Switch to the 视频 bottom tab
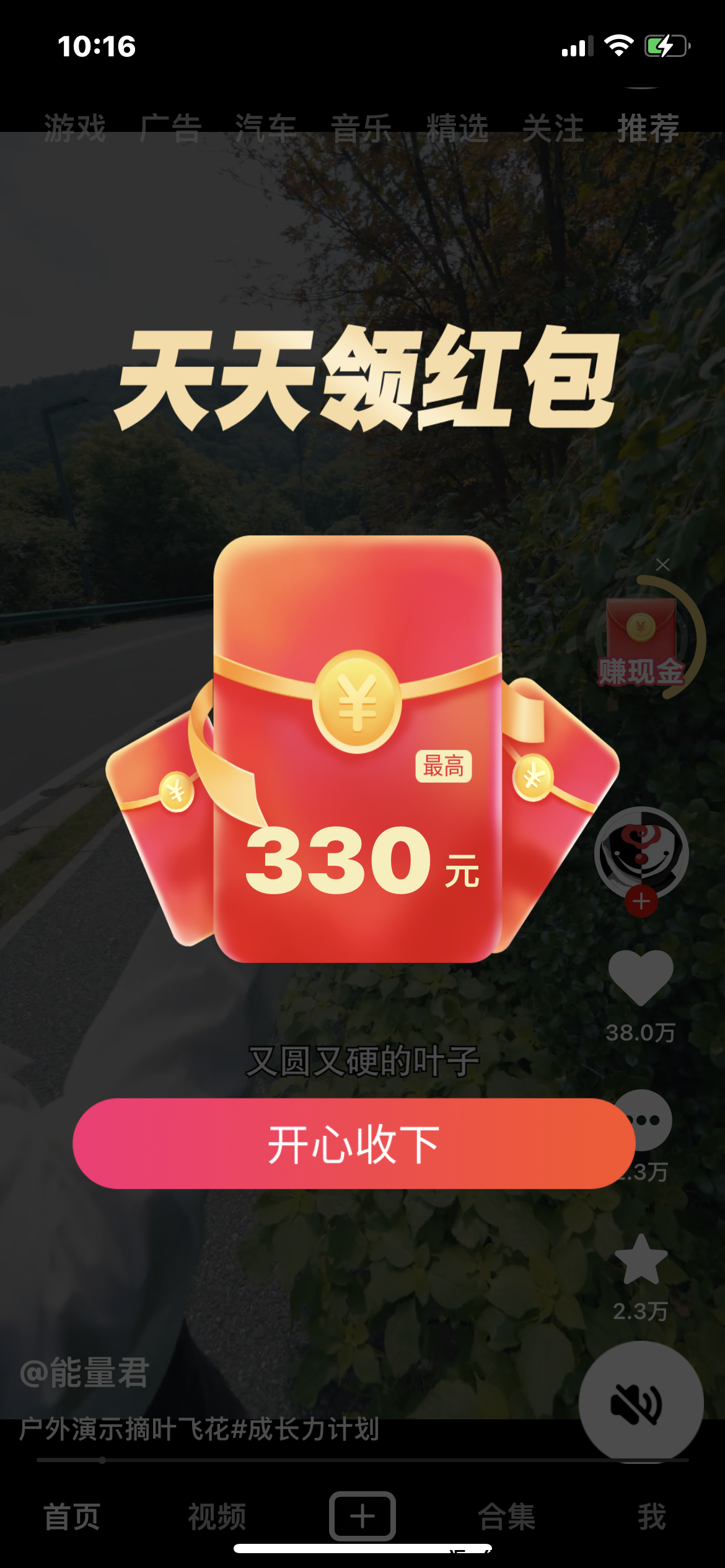Image resolution: width=725 pixels, height=1568 pixels. 217,1517
